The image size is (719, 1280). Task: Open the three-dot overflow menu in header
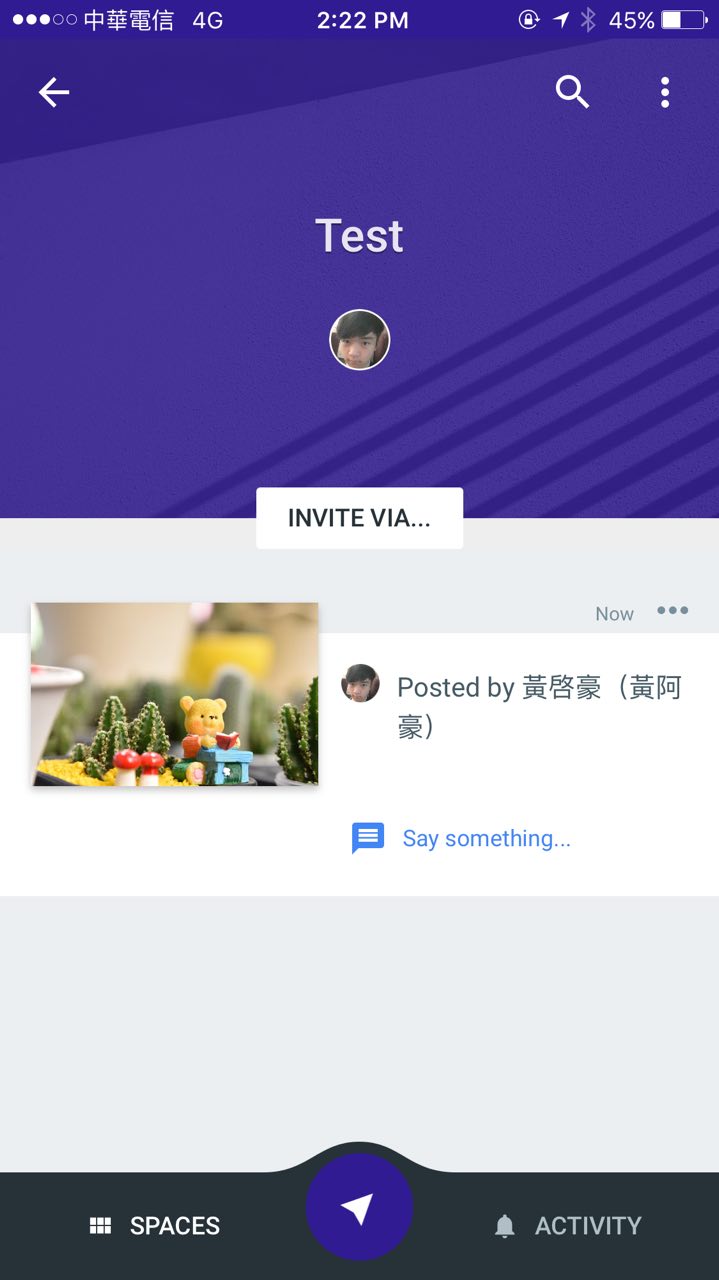point(665,93)
